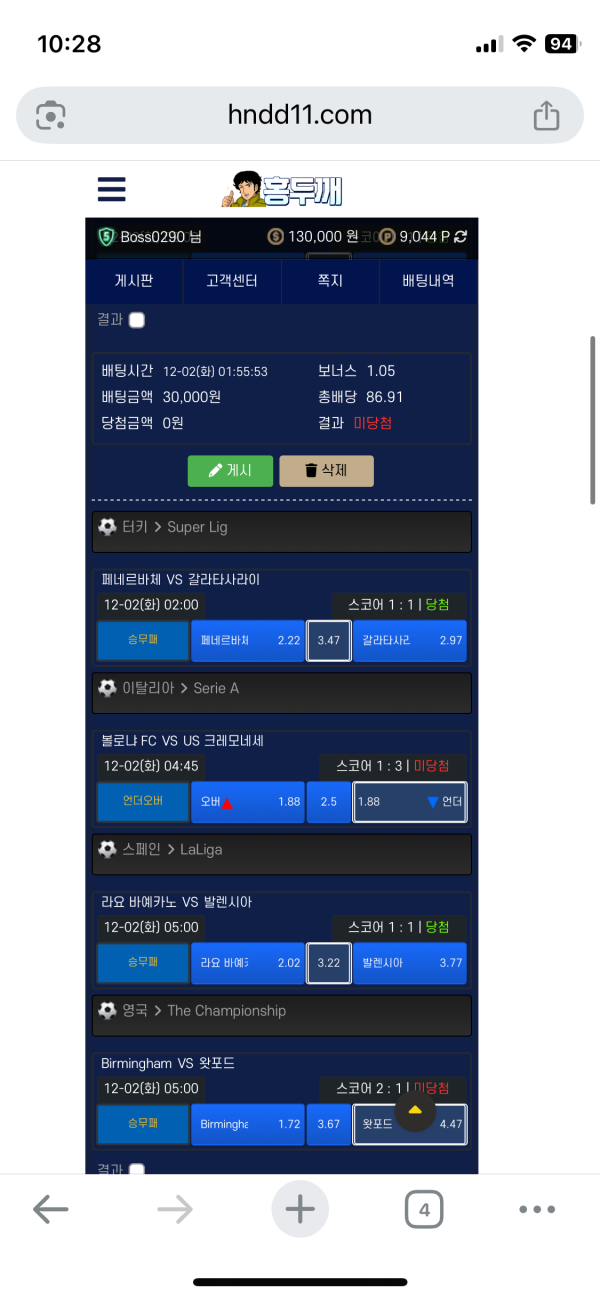The height and width of the screenshot is (1299, 600).
Task: Tap the green 게시 button
Action: coord(230,471)
